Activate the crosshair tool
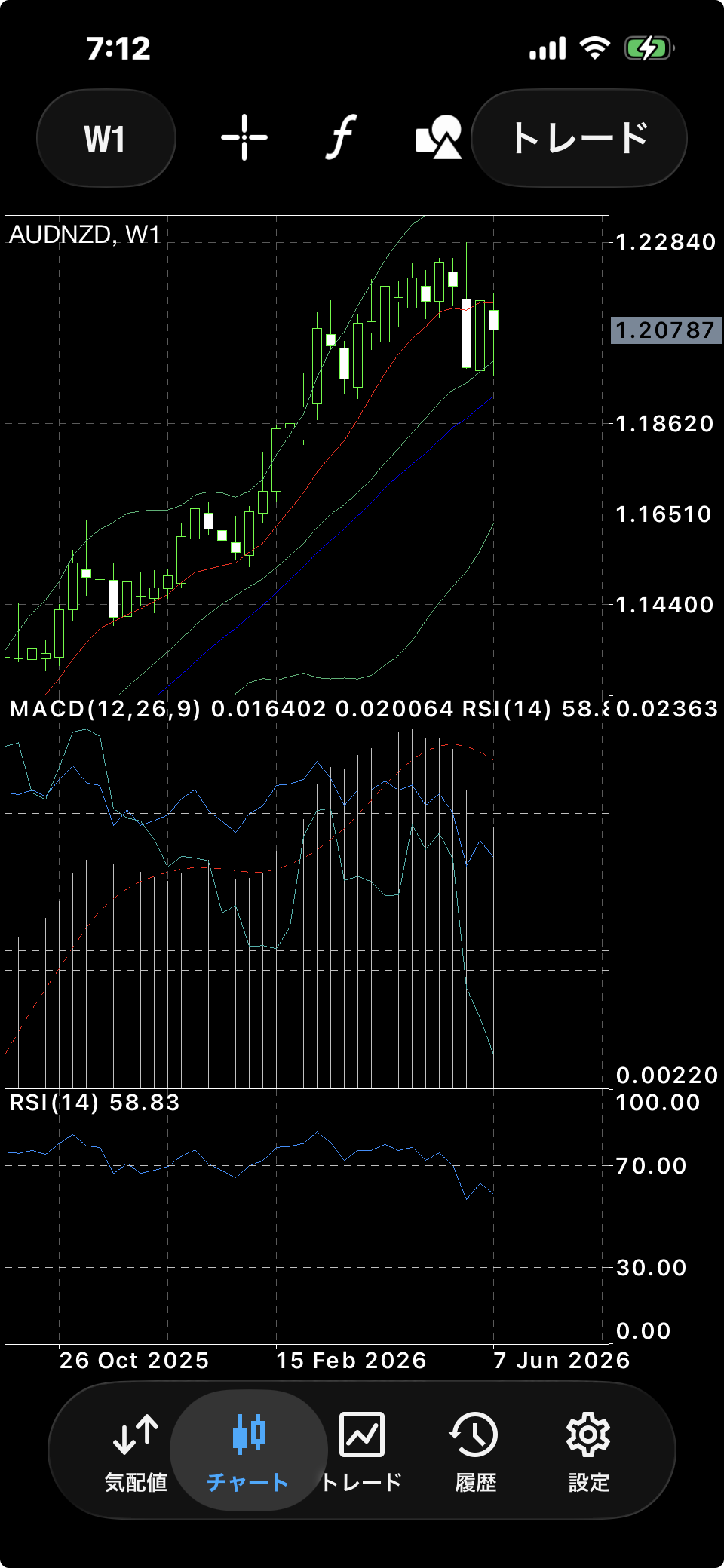 (244, 138)
